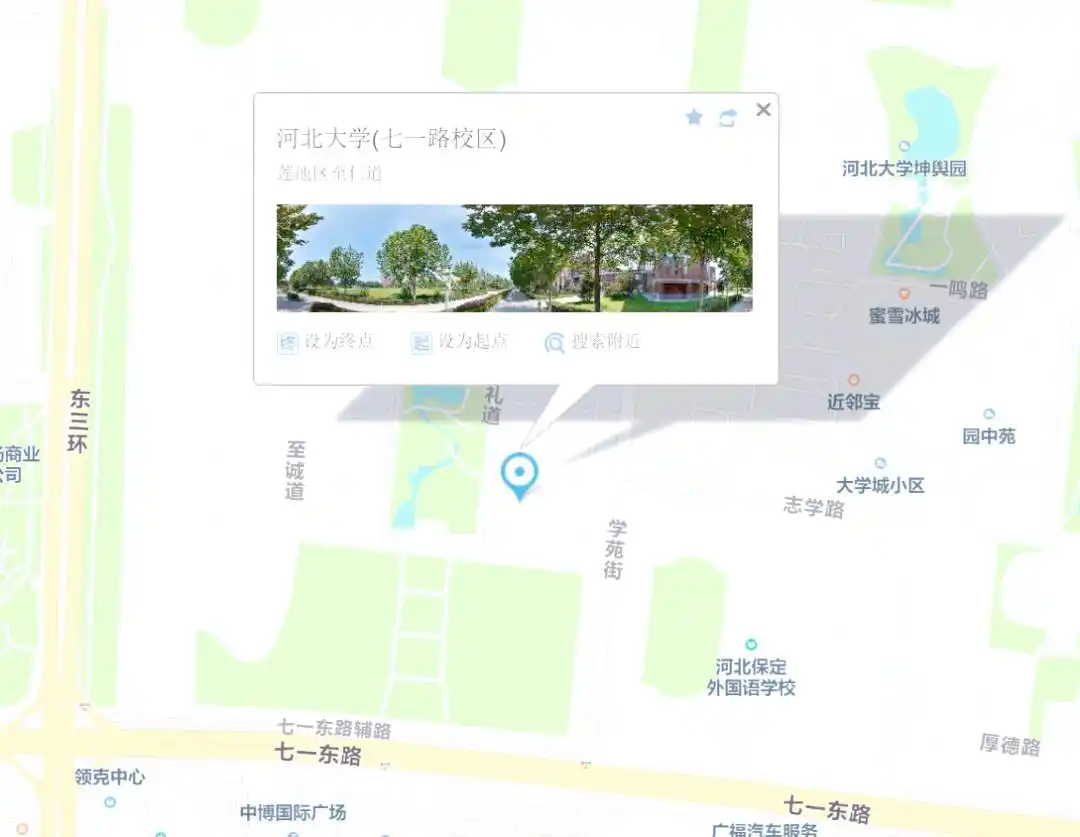Image resolution: width=1080 pixels, height=837 pixels.
Task: Select the 河北大学坤舆园 map point
Action: pos(905,147)
